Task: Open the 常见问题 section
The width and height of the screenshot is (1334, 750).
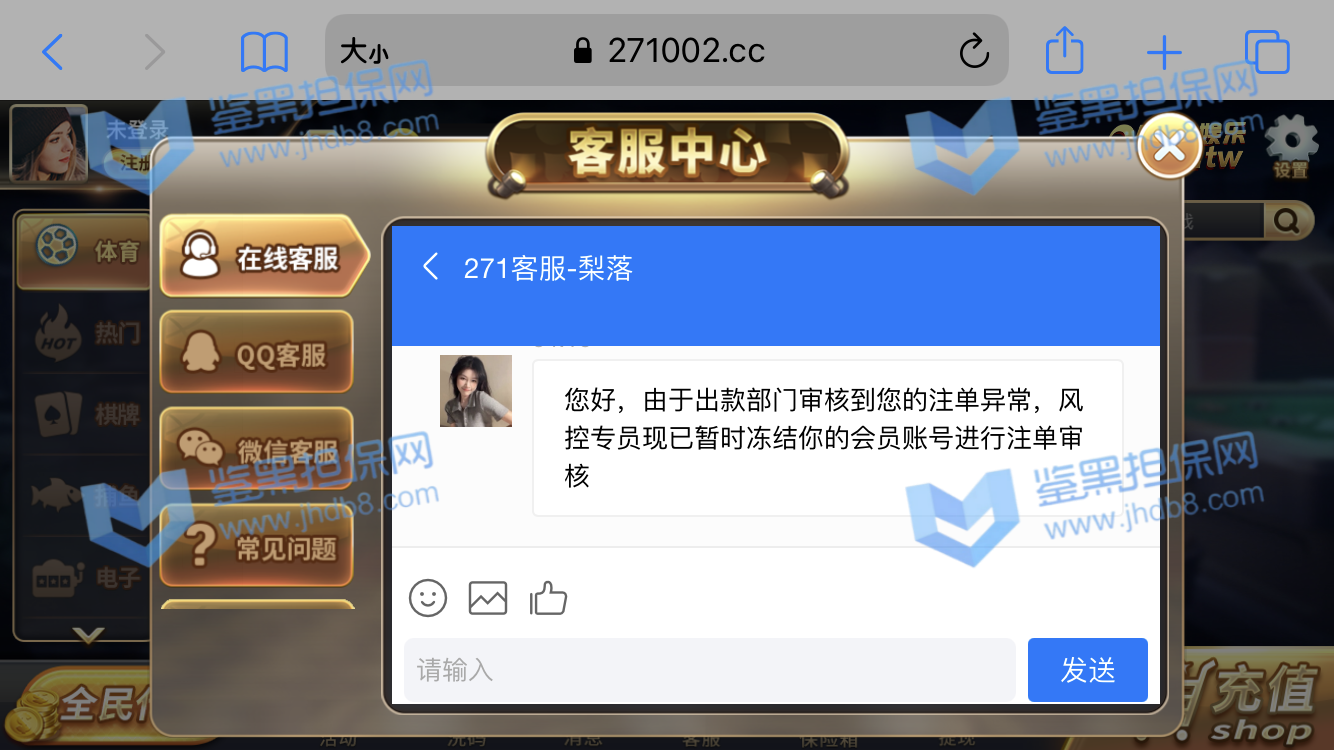Action: pyautogui.click(x=257, y=547)
